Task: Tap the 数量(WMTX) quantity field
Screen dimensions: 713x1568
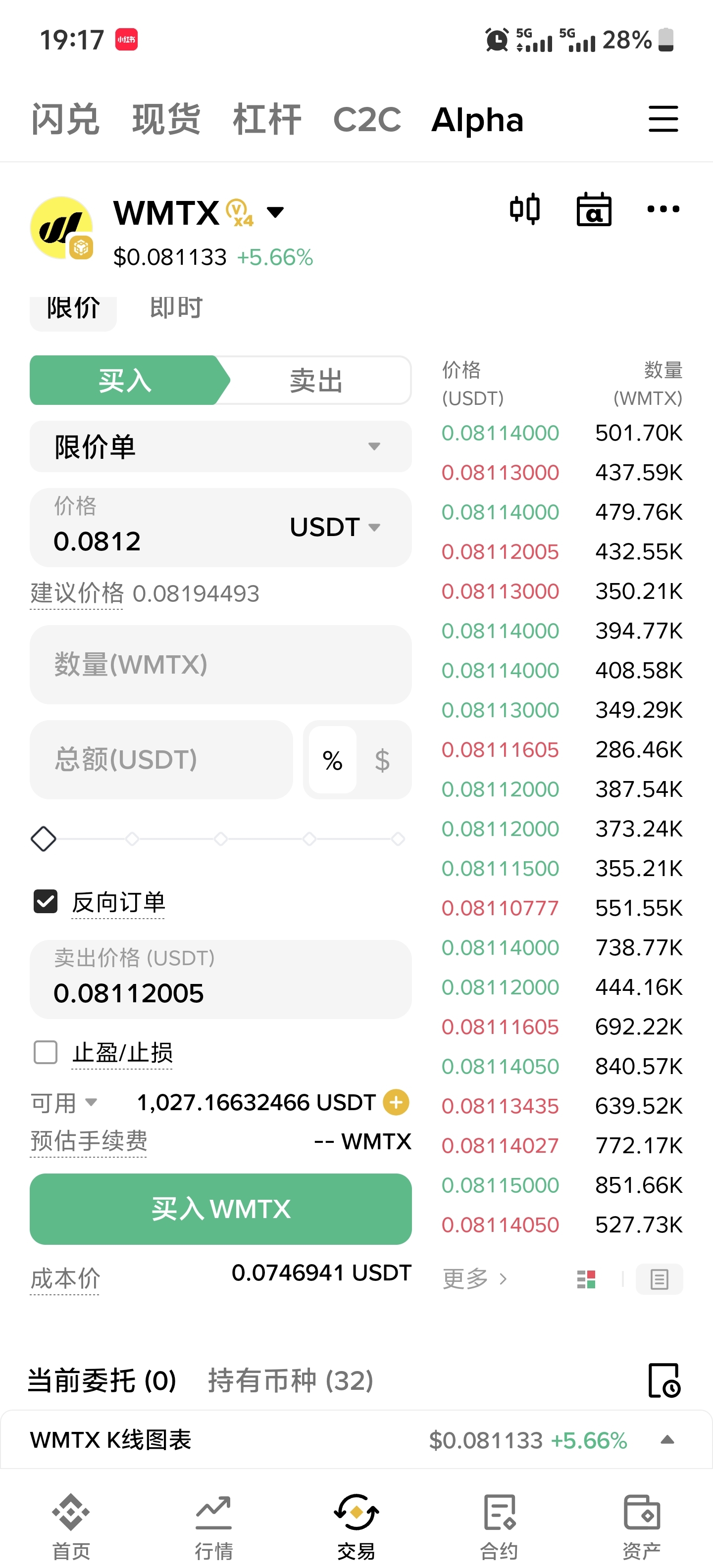Action: [x=220, y=665]
